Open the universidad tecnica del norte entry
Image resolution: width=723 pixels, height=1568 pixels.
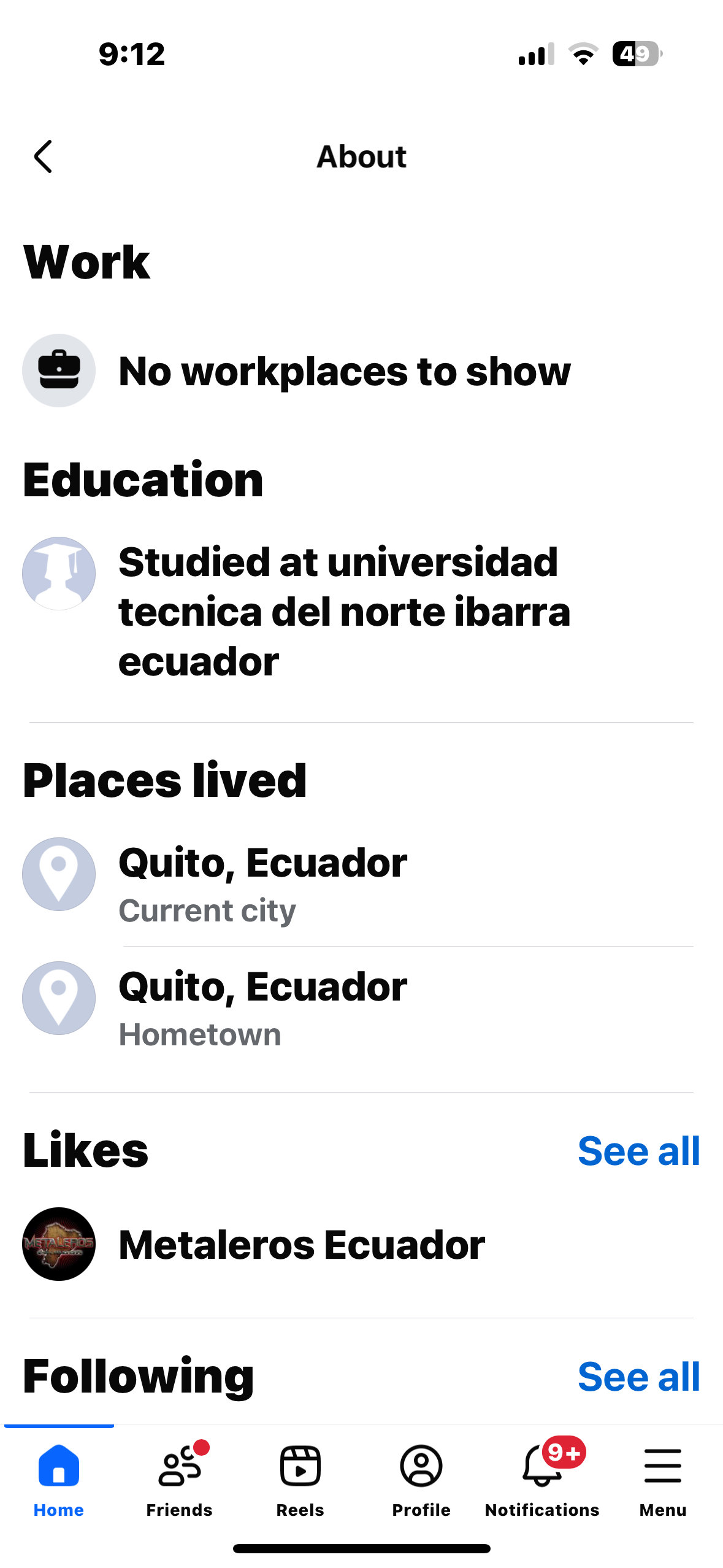(x=343, y=611)
